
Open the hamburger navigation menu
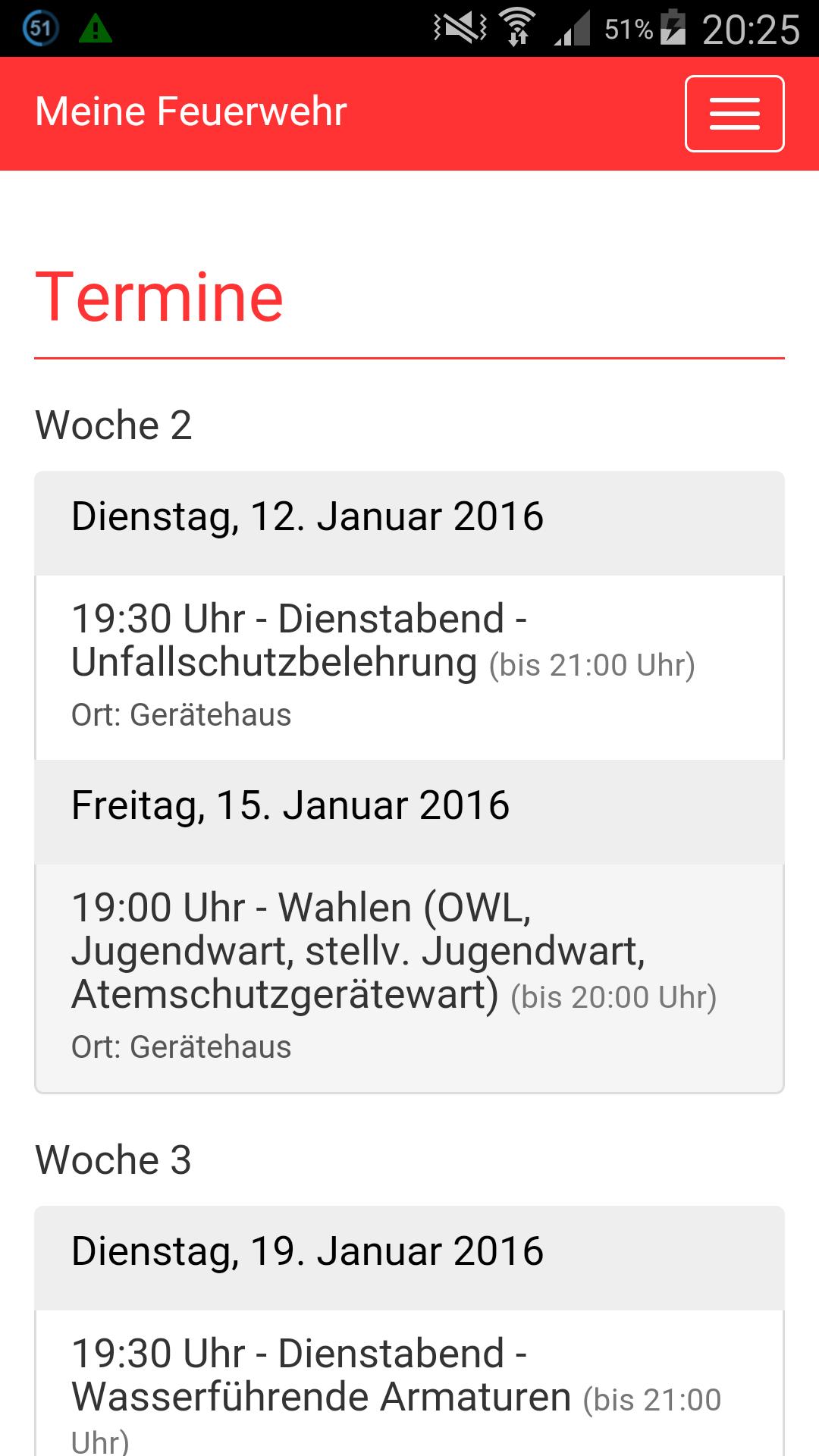(x=733, y=114)
